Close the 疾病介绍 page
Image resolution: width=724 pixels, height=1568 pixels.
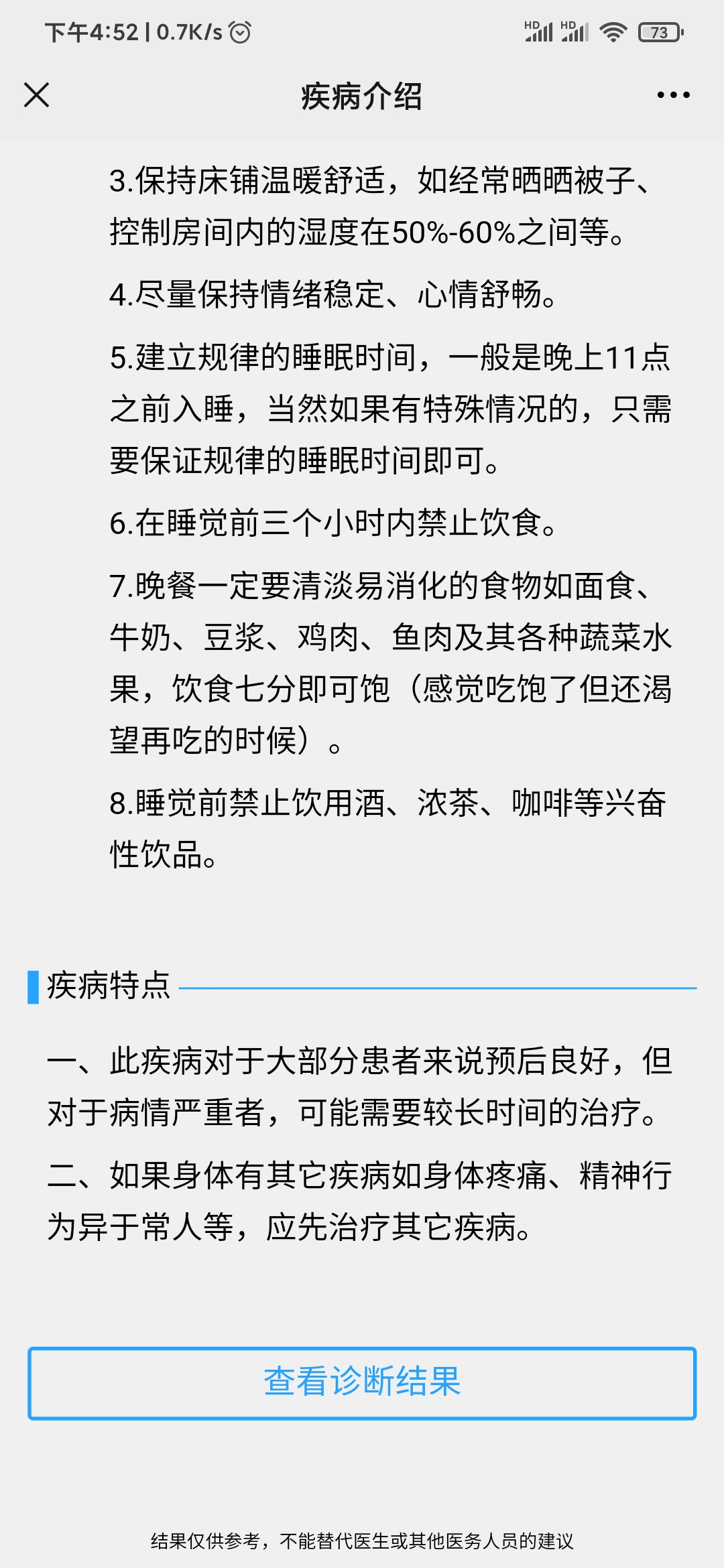tap(37, 95)
